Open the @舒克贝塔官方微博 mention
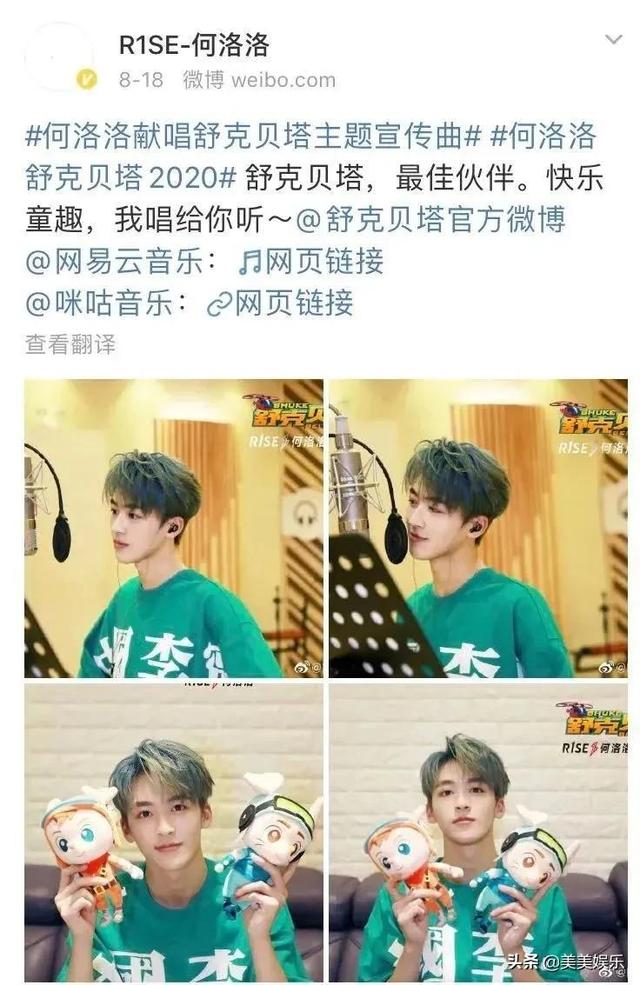The image size is (640, 985). coord(437,220)
